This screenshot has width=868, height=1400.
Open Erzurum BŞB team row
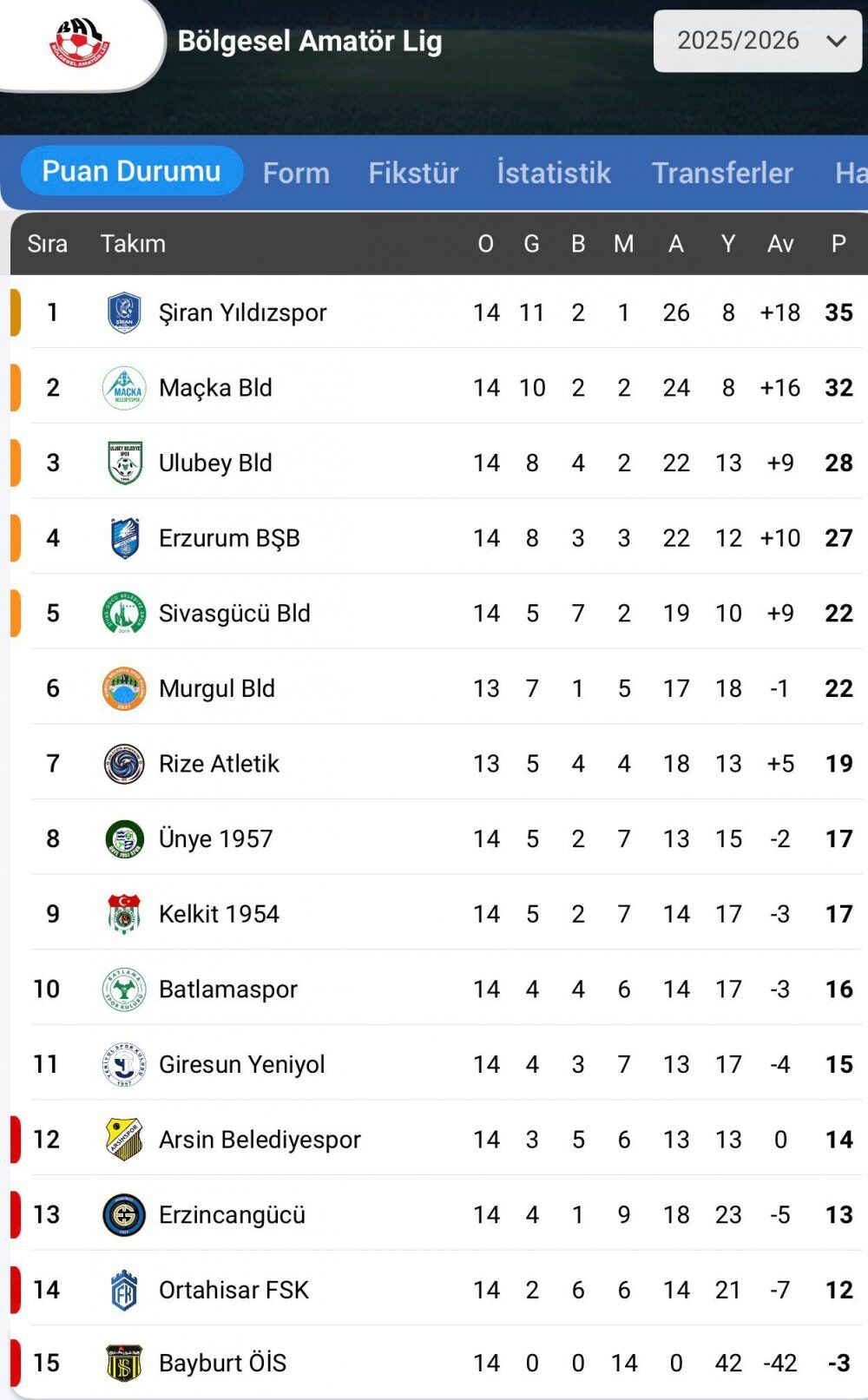coord(229,538)
